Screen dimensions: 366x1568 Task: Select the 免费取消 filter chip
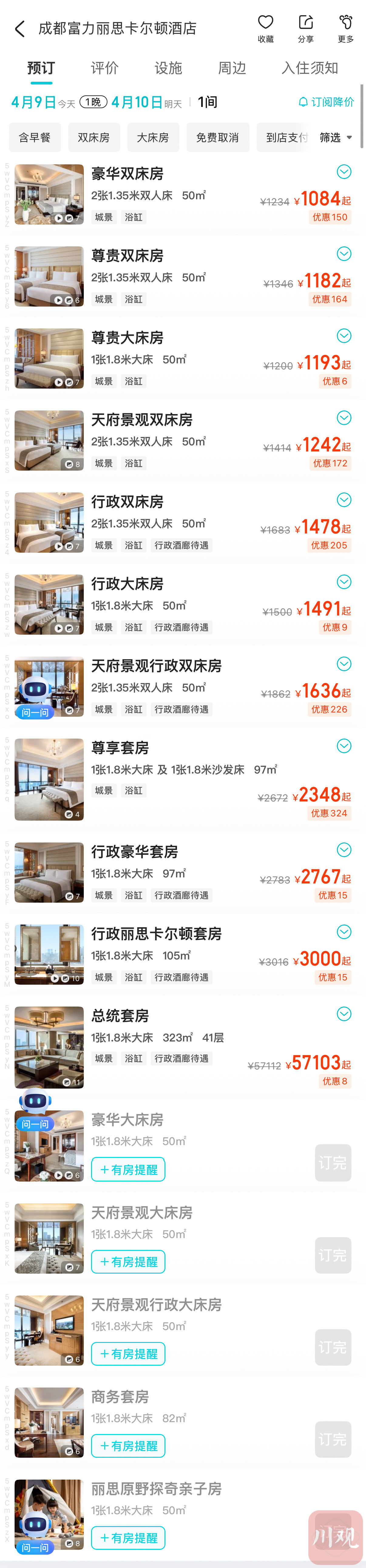(217, 138)
